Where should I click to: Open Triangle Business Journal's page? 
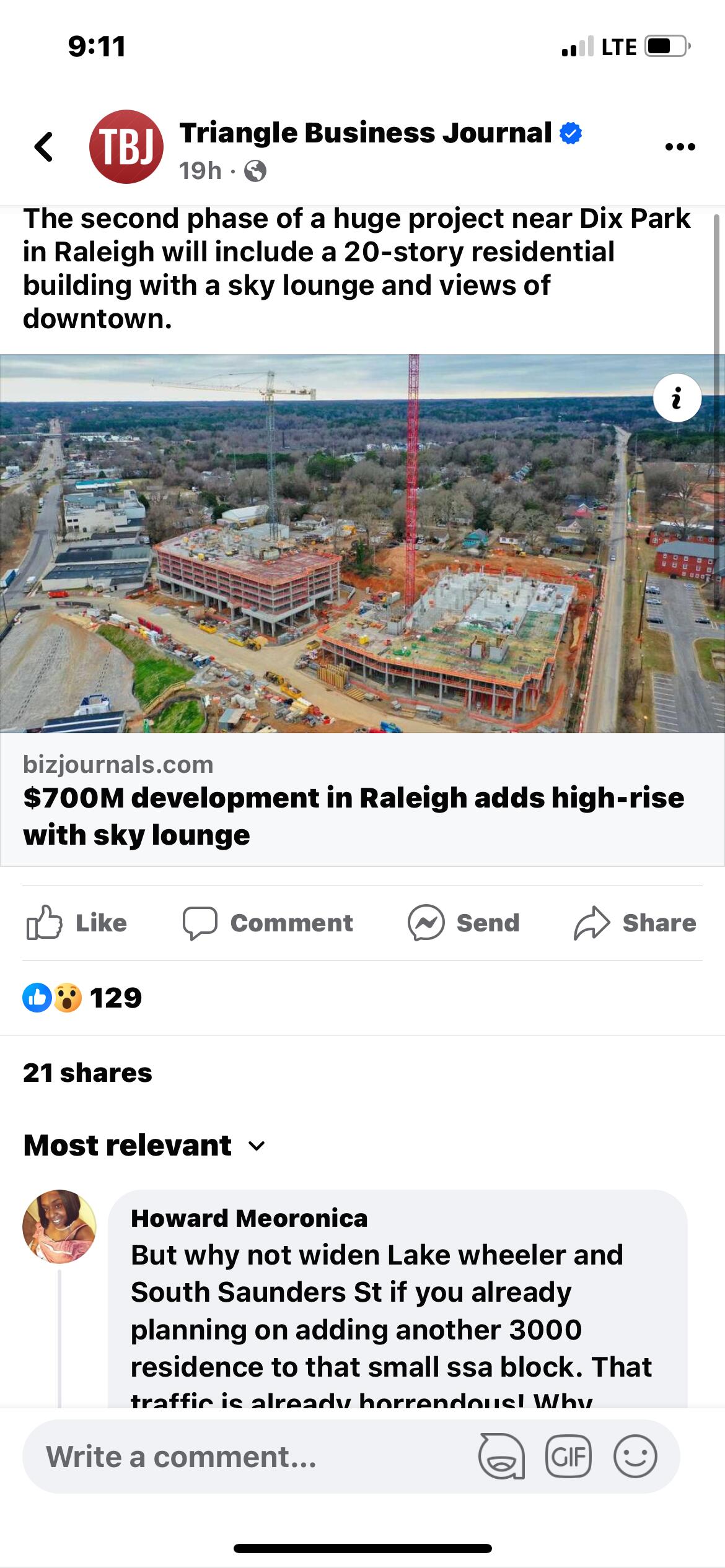pyautogui.click(x=365, y=133)
